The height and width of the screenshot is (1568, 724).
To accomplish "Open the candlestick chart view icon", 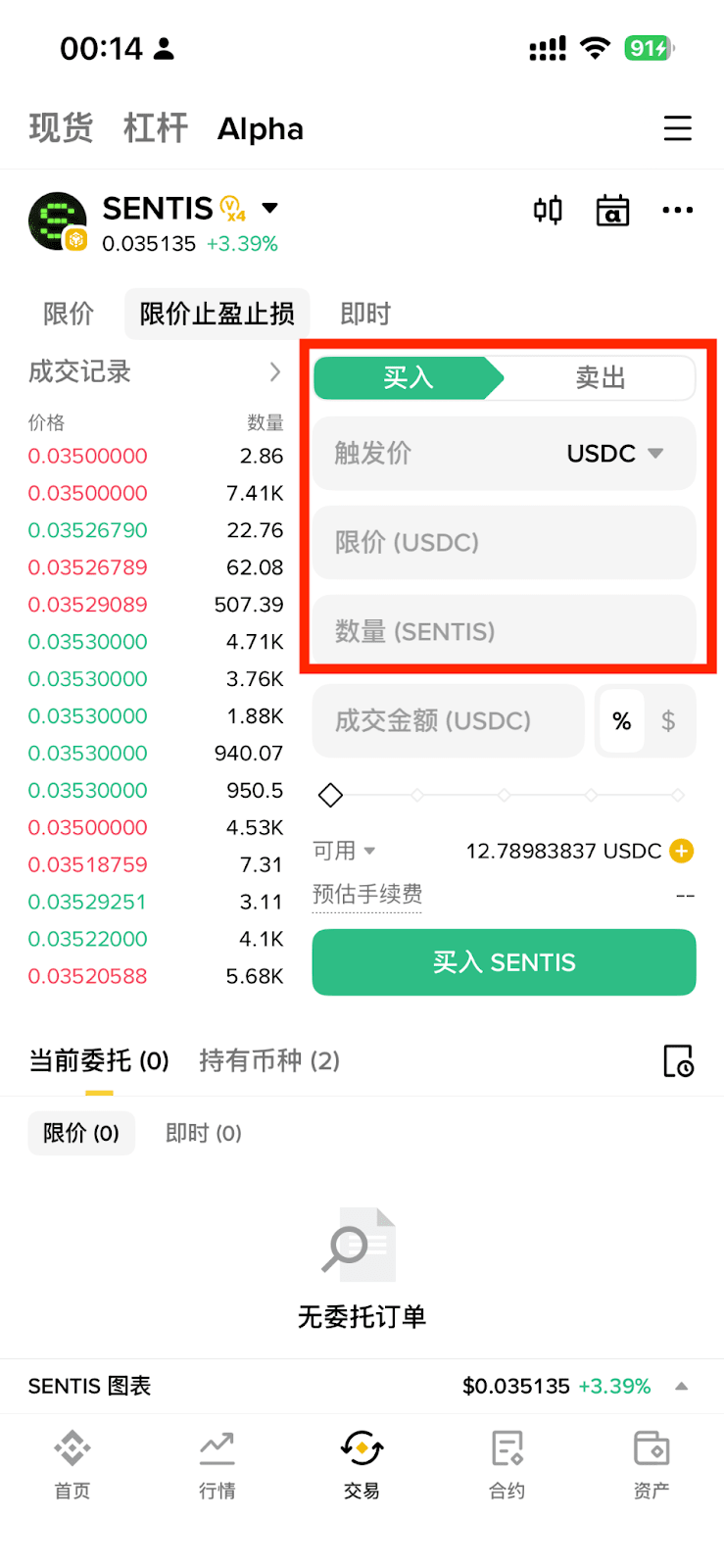I will [548, 210].
